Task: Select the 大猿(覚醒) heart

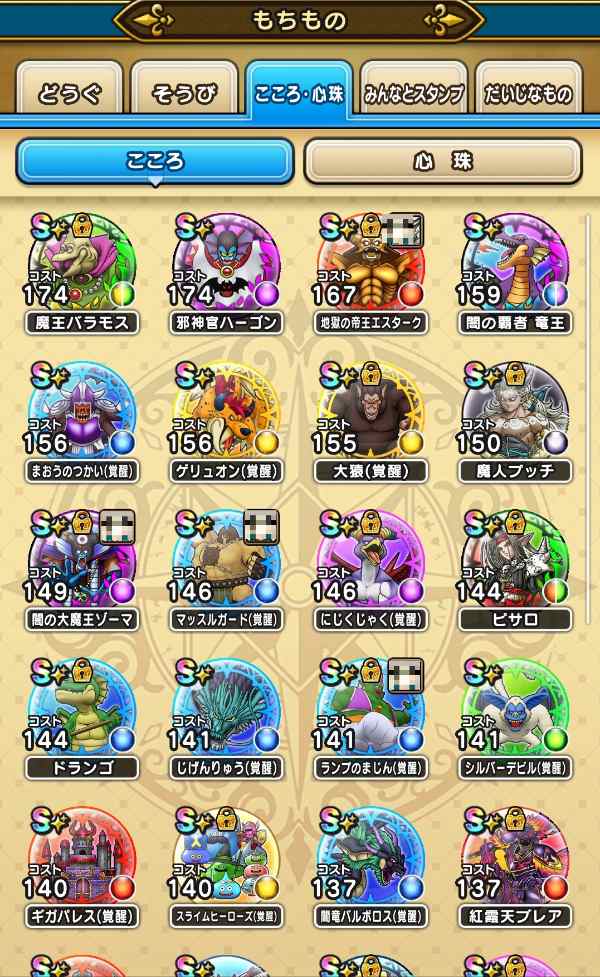Action: point(370,410)
